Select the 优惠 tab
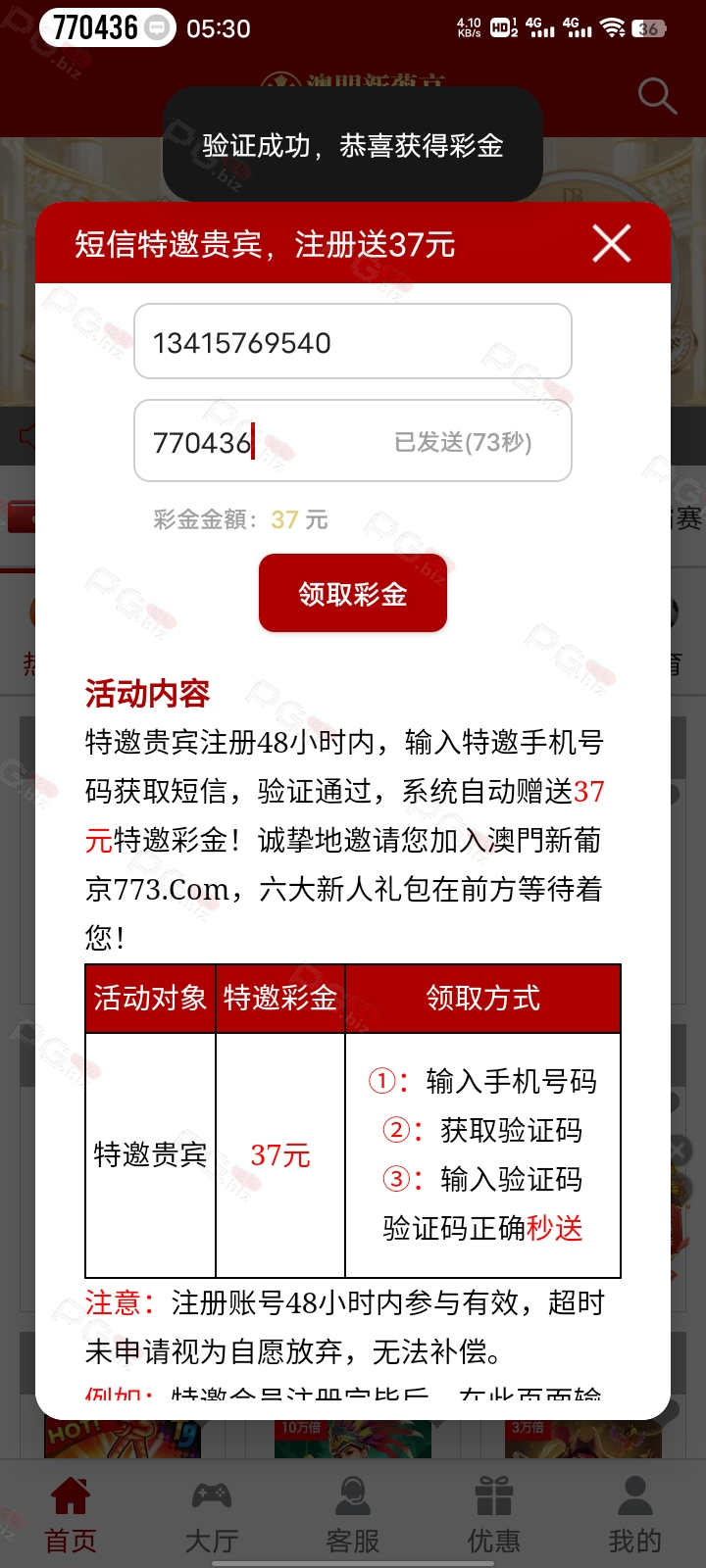 [494, 1515]
